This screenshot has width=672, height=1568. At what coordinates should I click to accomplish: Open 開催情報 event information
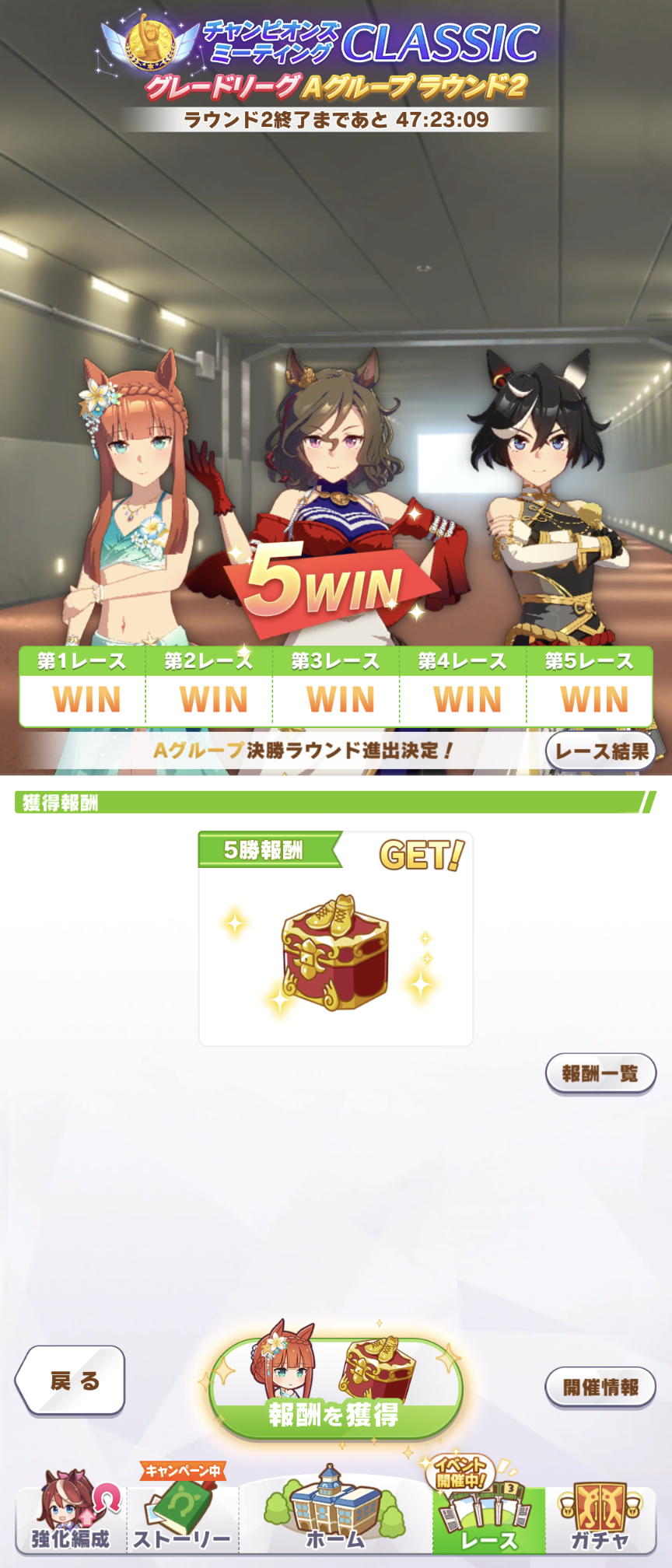[600, 1387]
